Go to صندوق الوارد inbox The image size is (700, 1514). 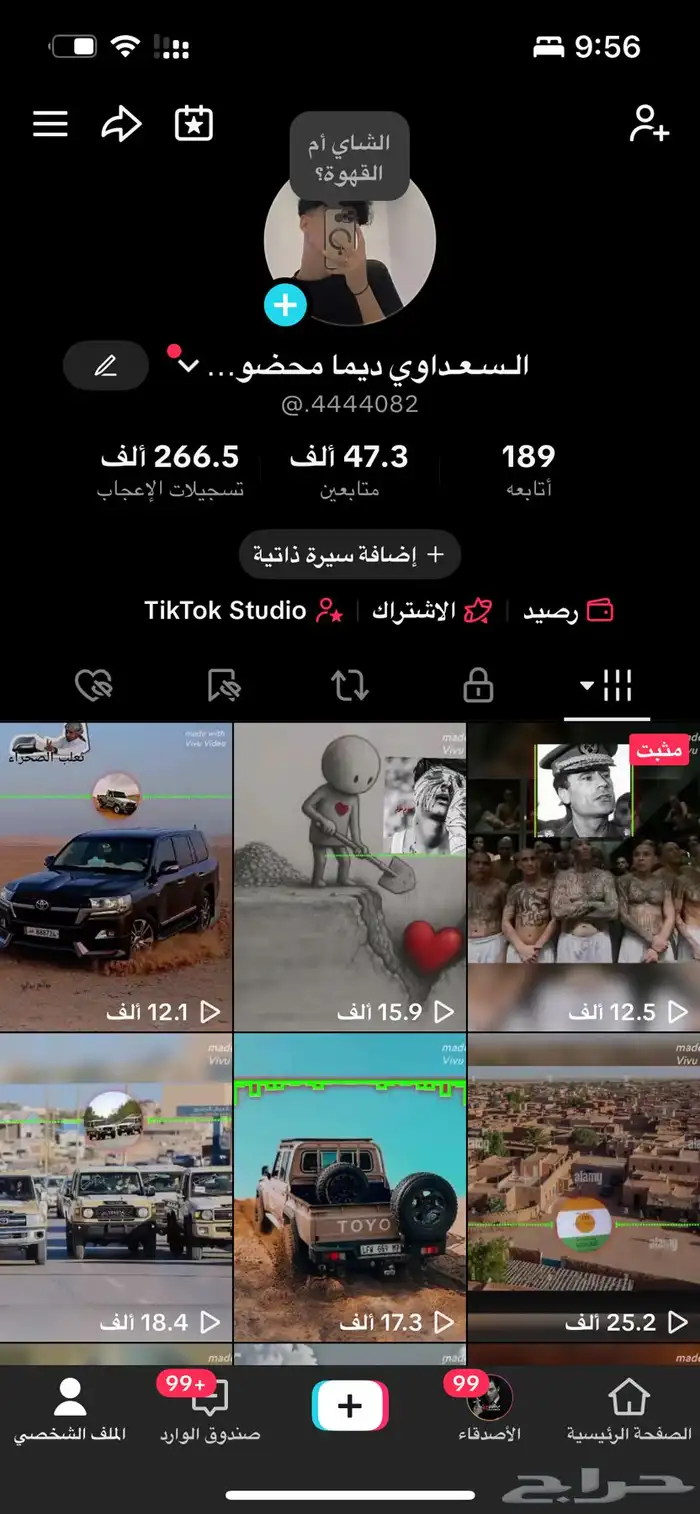[x=210, y=1409]
